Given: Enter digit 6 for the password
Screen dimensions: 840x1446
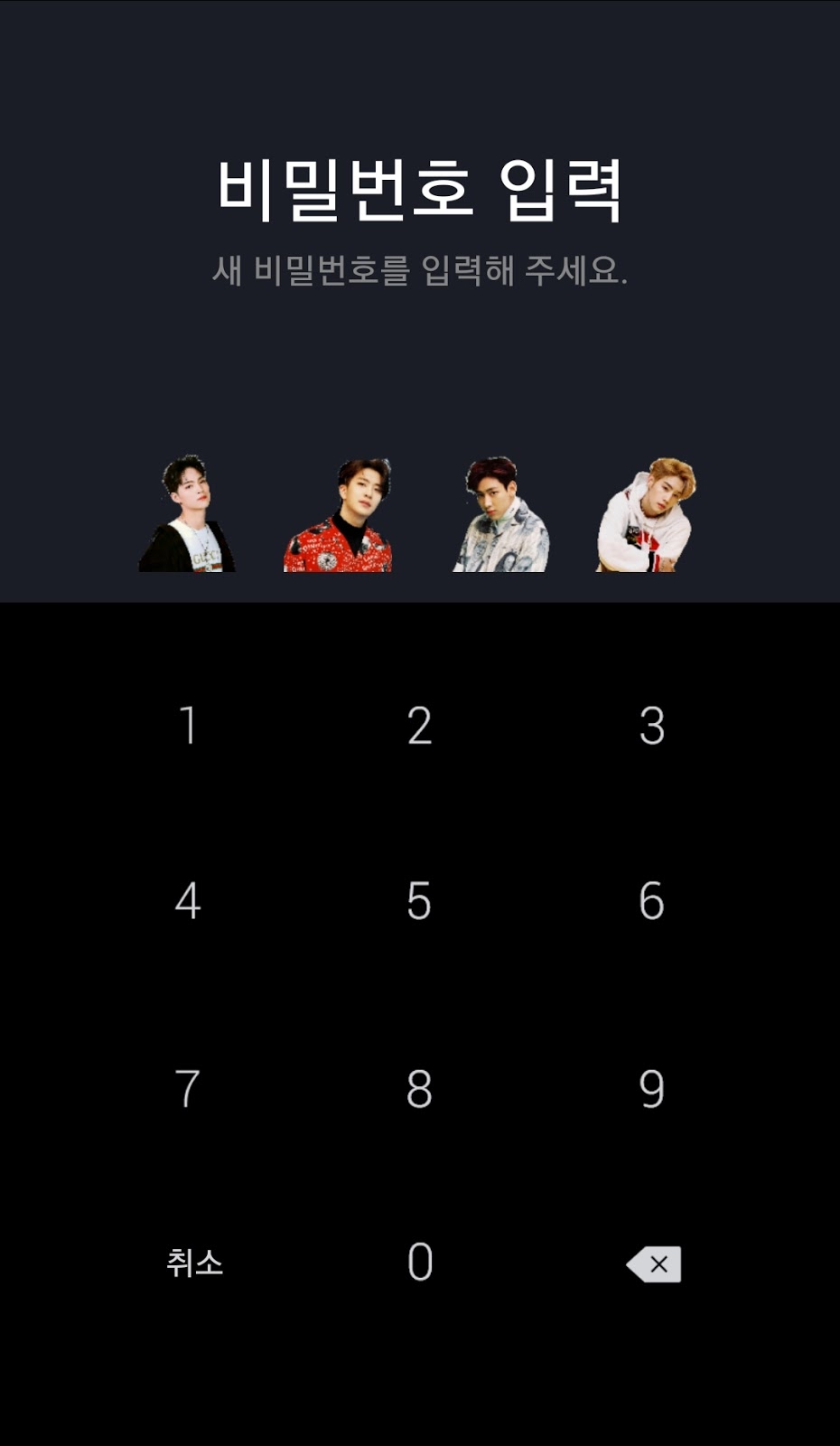Looking at the screenshot, I should 651,901.
